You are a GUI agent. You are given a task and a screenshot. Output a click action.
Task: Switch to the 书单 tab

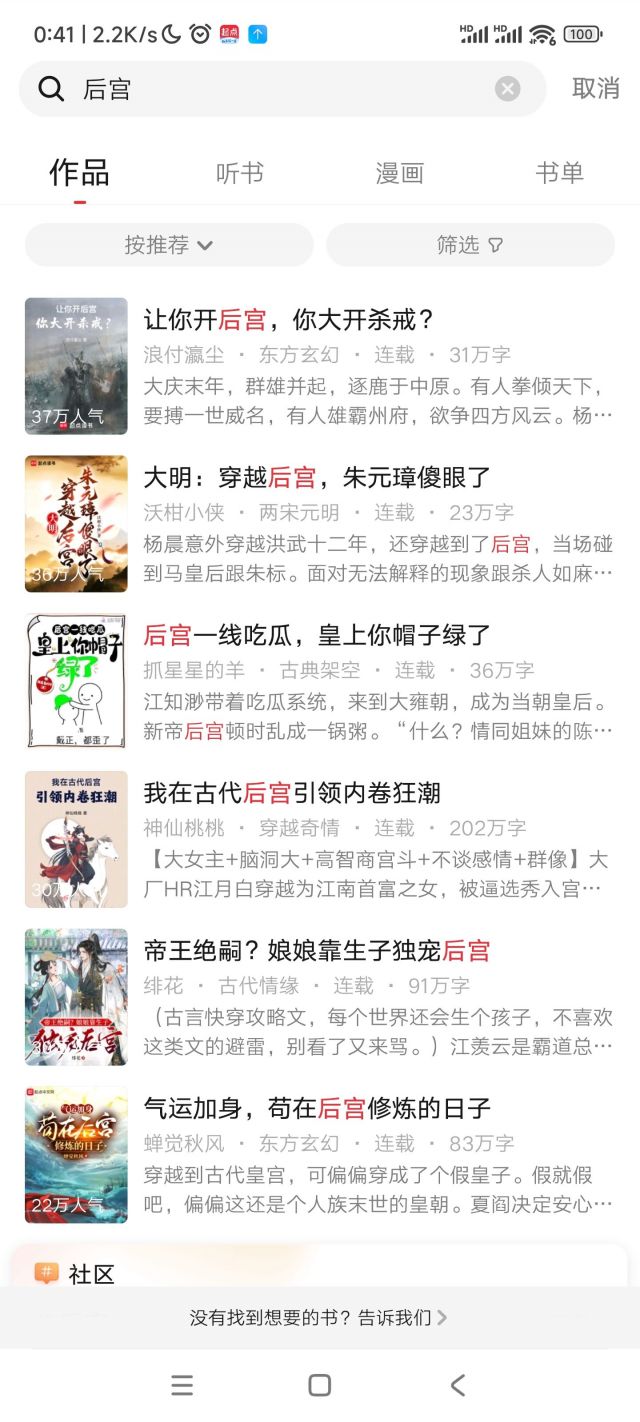[559, 173]
